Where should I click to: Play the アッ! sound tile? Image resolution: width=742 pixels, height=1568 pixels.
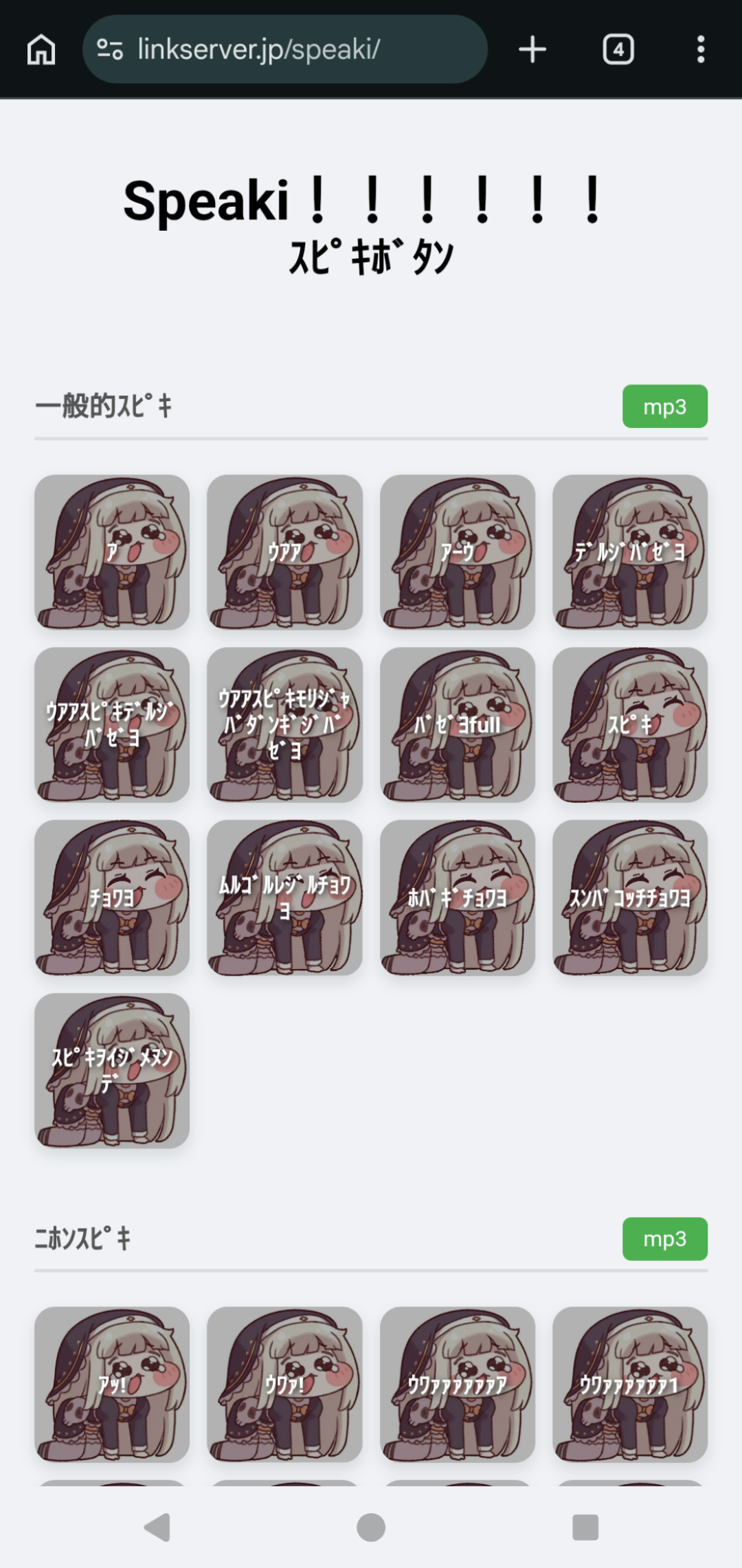112,1384
